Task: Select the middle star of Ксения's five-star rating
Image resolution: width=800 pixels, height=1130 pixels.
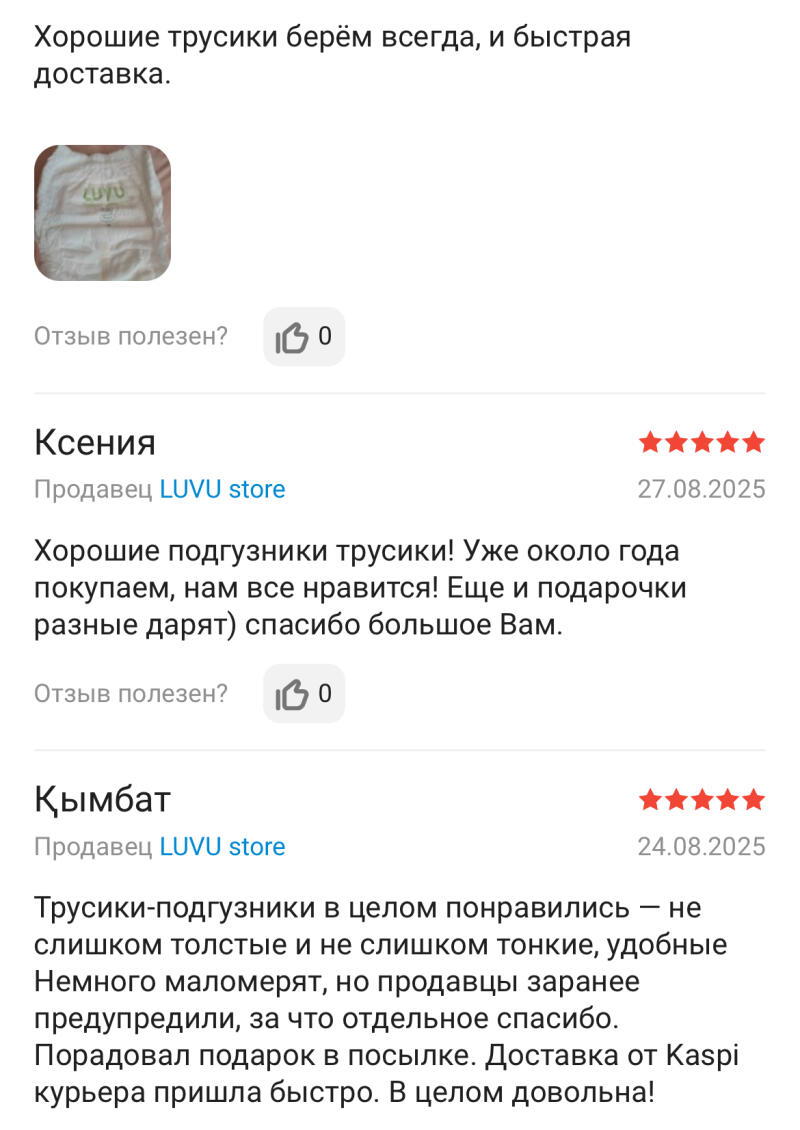Action: click(705, 440)
